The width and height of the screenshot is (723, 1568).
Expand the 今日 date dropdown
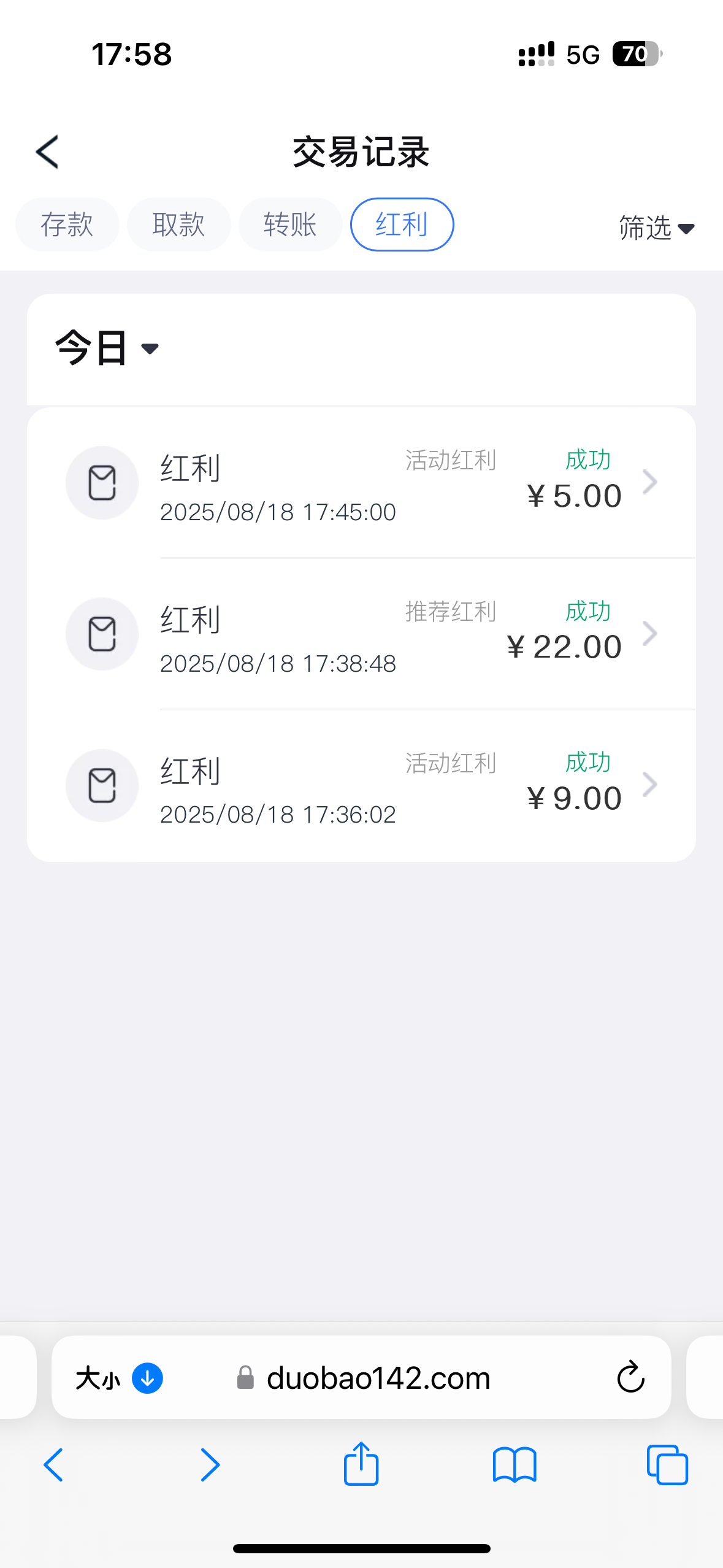click(x=107, y=348)
